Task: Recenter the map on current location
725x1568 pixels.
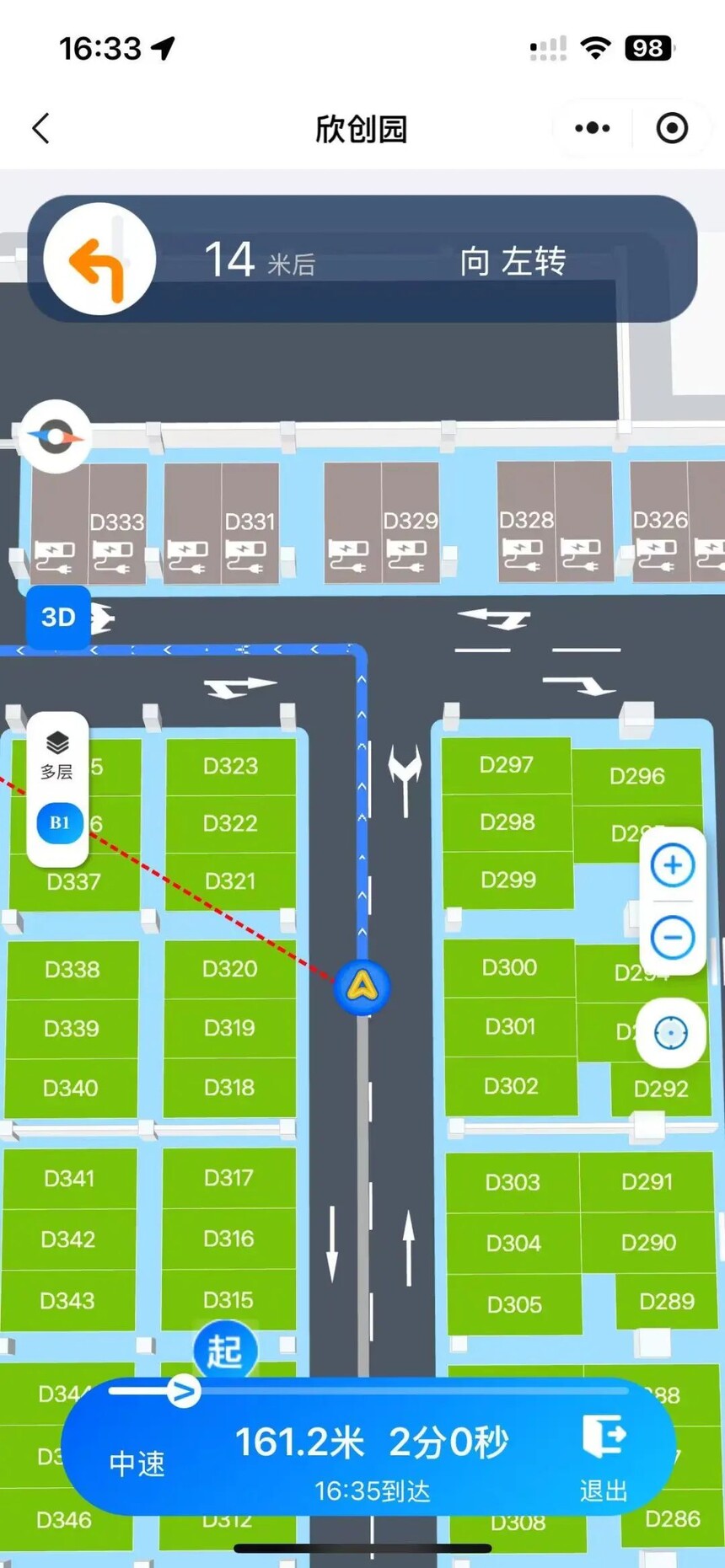Action: coord(671,1033)
